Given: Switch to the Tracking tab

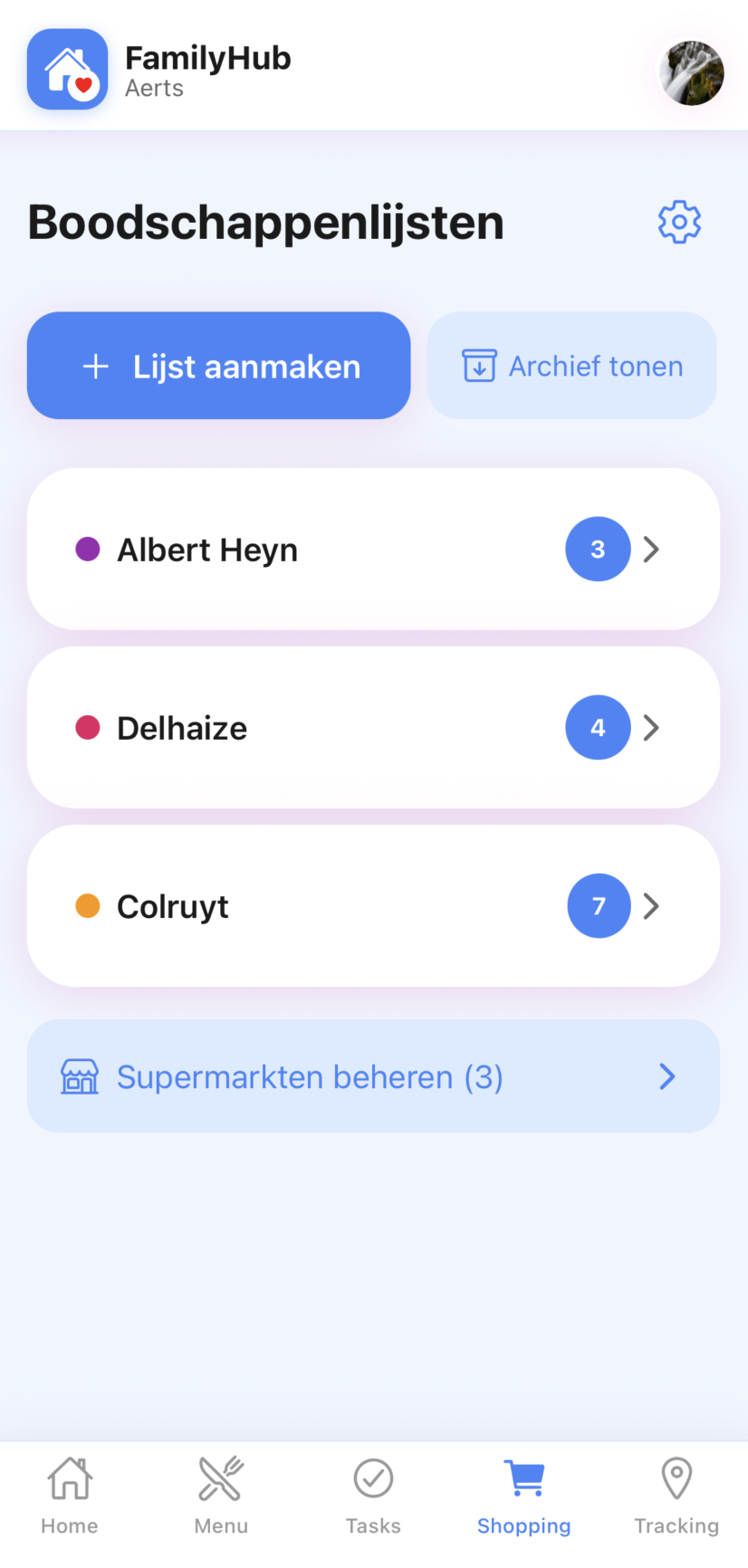Looking at the screenshot, I should pos(676,1494).
